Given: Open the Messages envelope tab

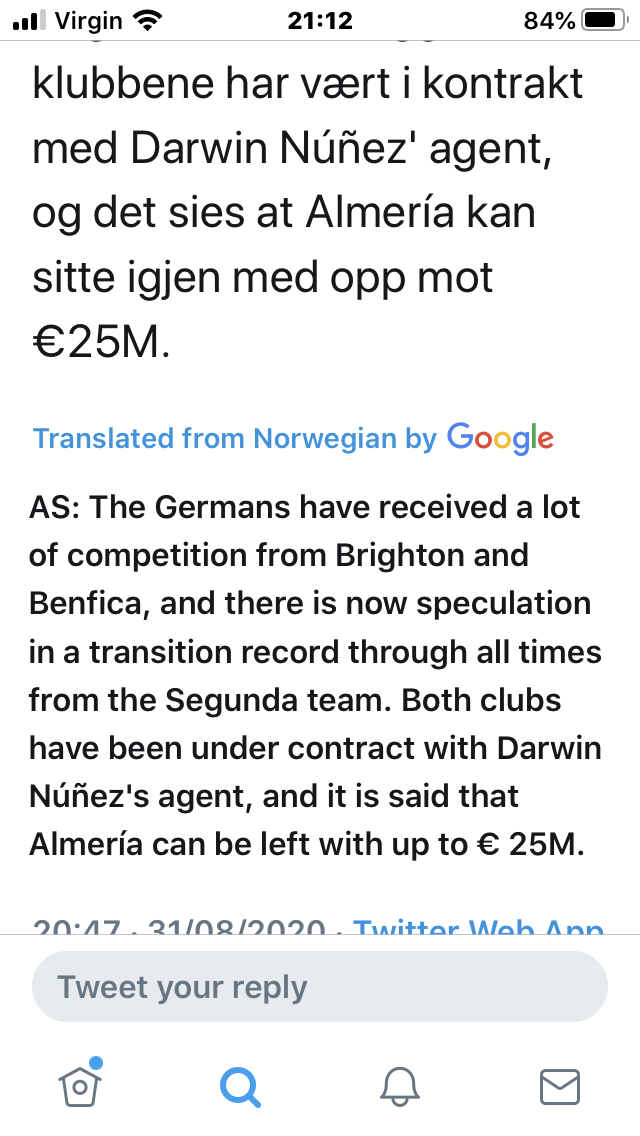Looking at the screenshot, I should pos(560,1087).
